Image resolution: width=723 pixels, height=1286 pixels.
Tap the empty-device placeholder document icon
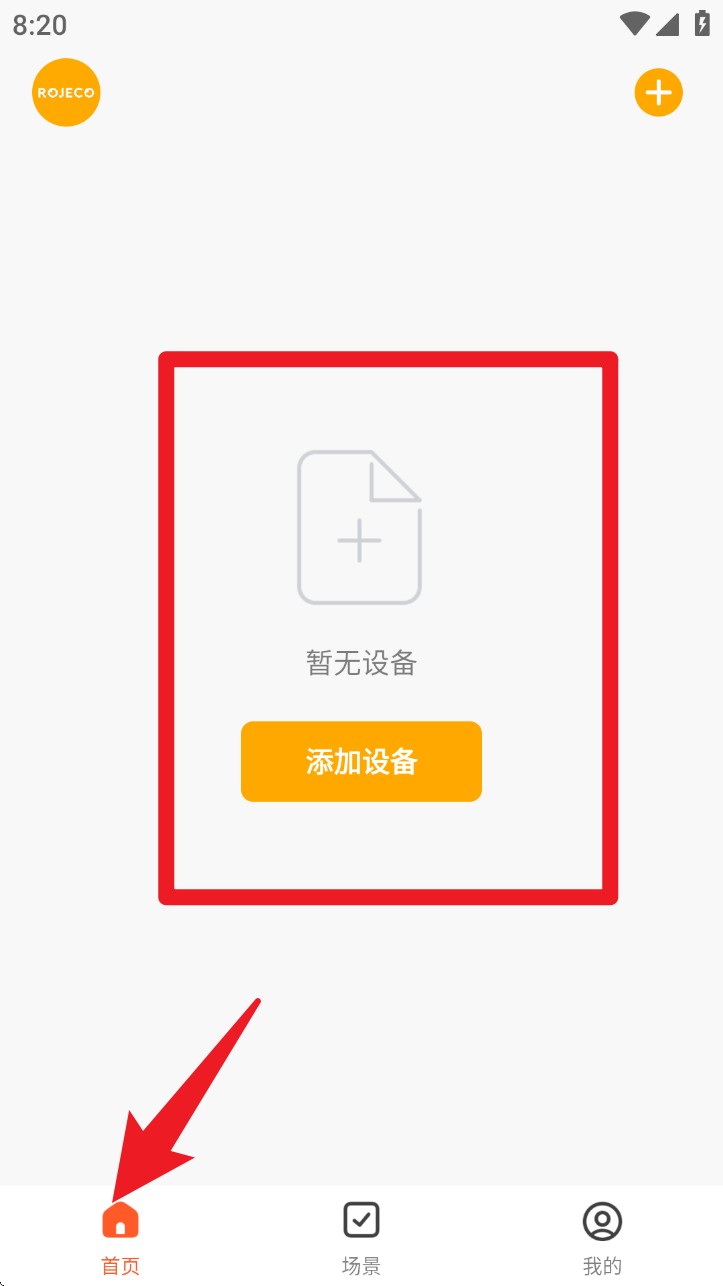[359, 526]
